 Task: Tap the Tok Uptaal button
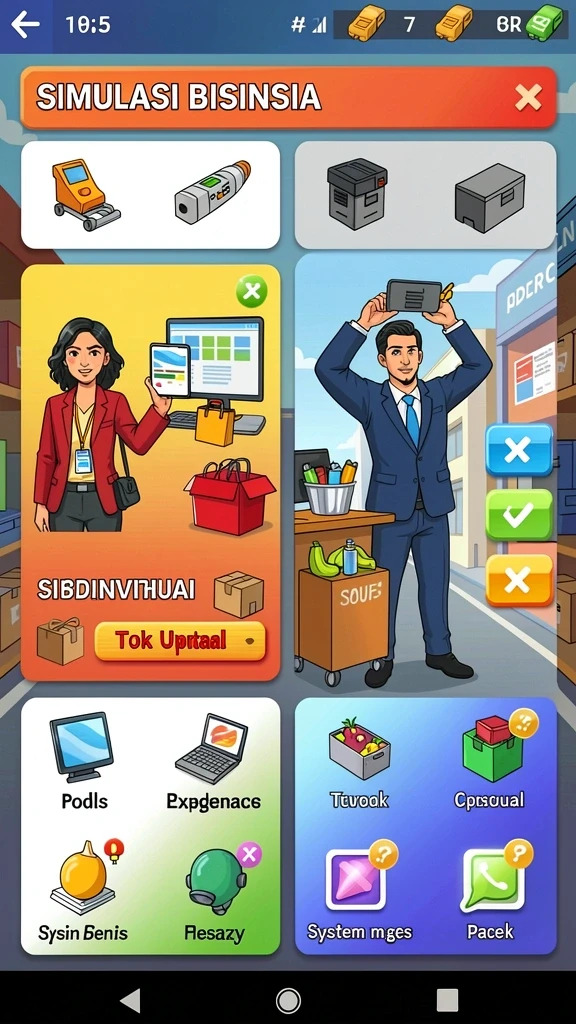pyautogui.click(x=180, y=641)
